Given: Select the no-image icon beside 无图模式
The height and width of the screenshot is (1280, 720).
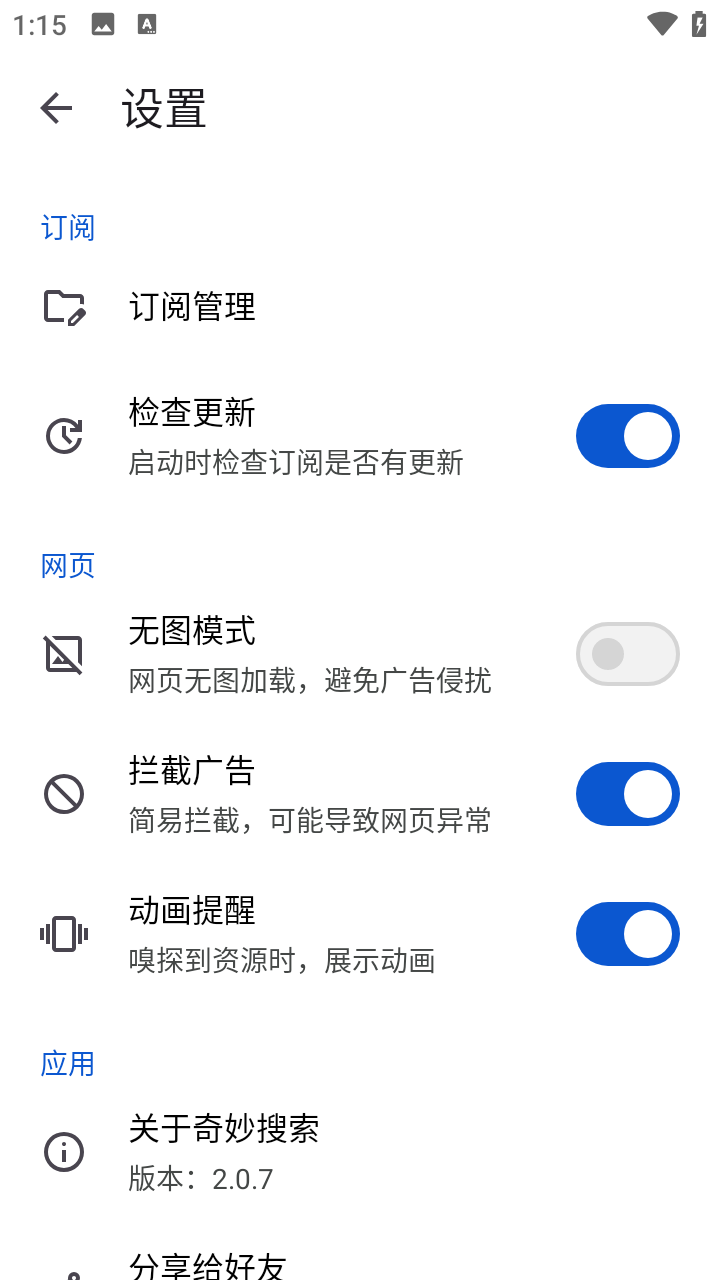Looking at the screenshot, I should click(x=64, y=653).
